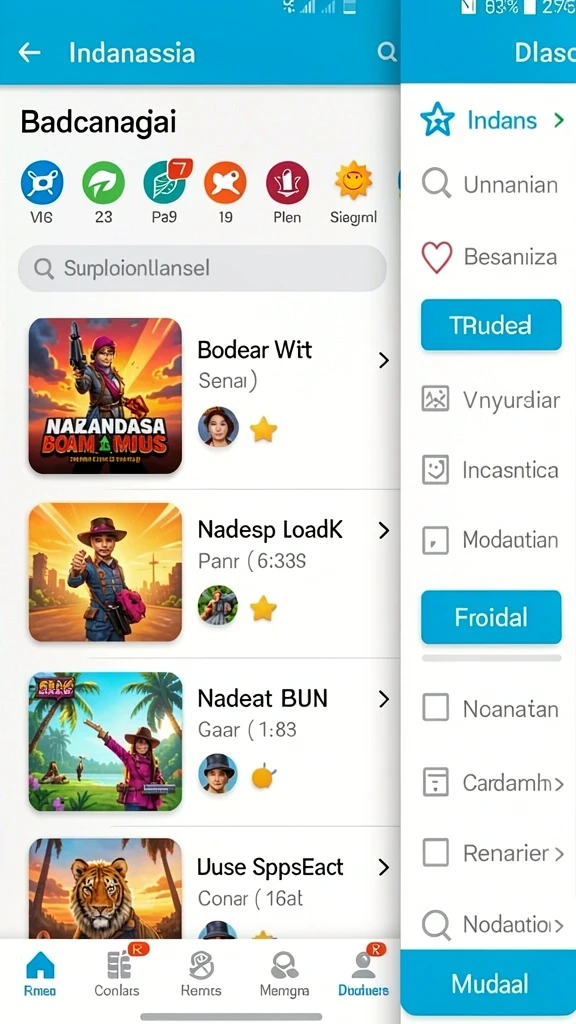The width and height of the screenshot is (576, 1024).
Task: Tap the Froidal button
Action: click(x=491, y=617)
